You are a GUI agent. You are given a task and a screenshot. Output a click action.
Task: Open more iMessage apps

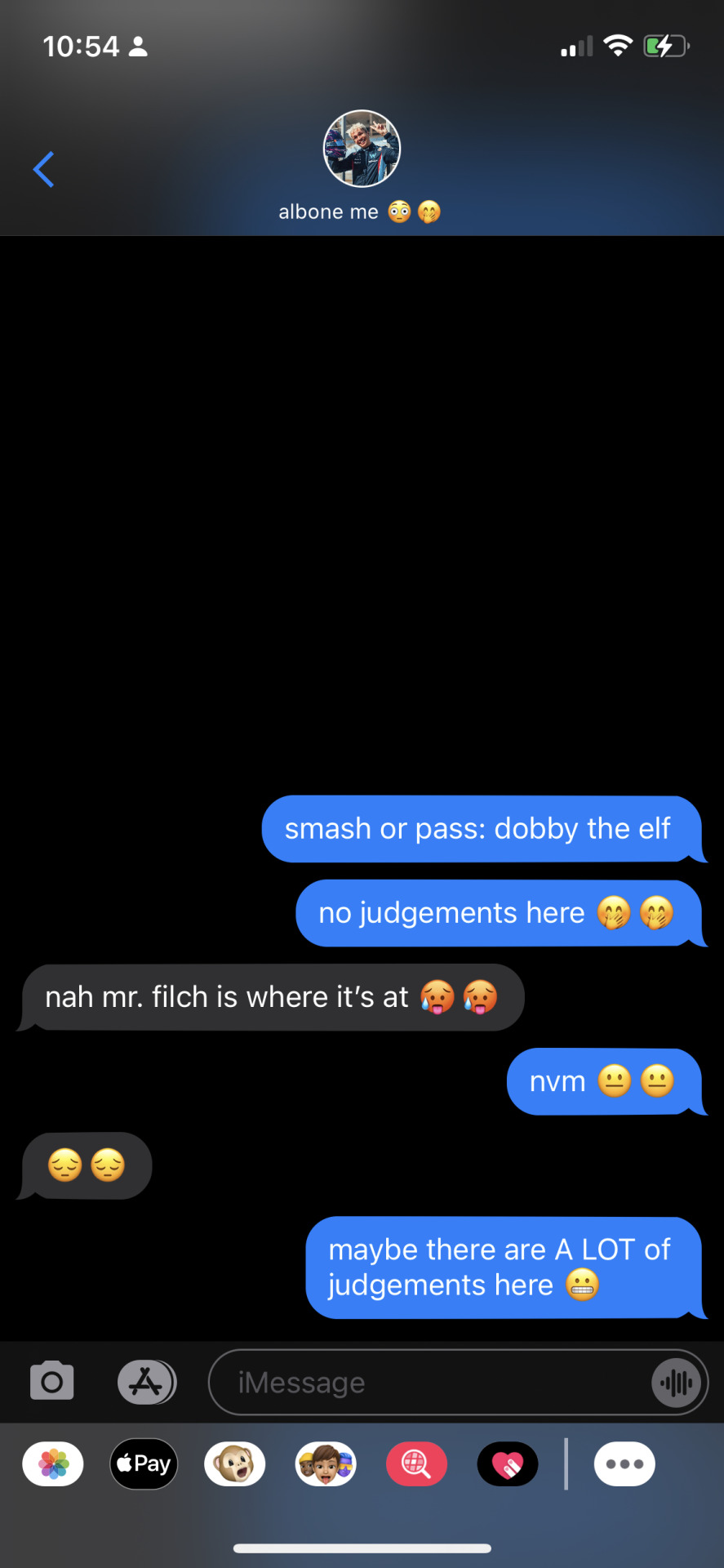tap(624, 1464)
